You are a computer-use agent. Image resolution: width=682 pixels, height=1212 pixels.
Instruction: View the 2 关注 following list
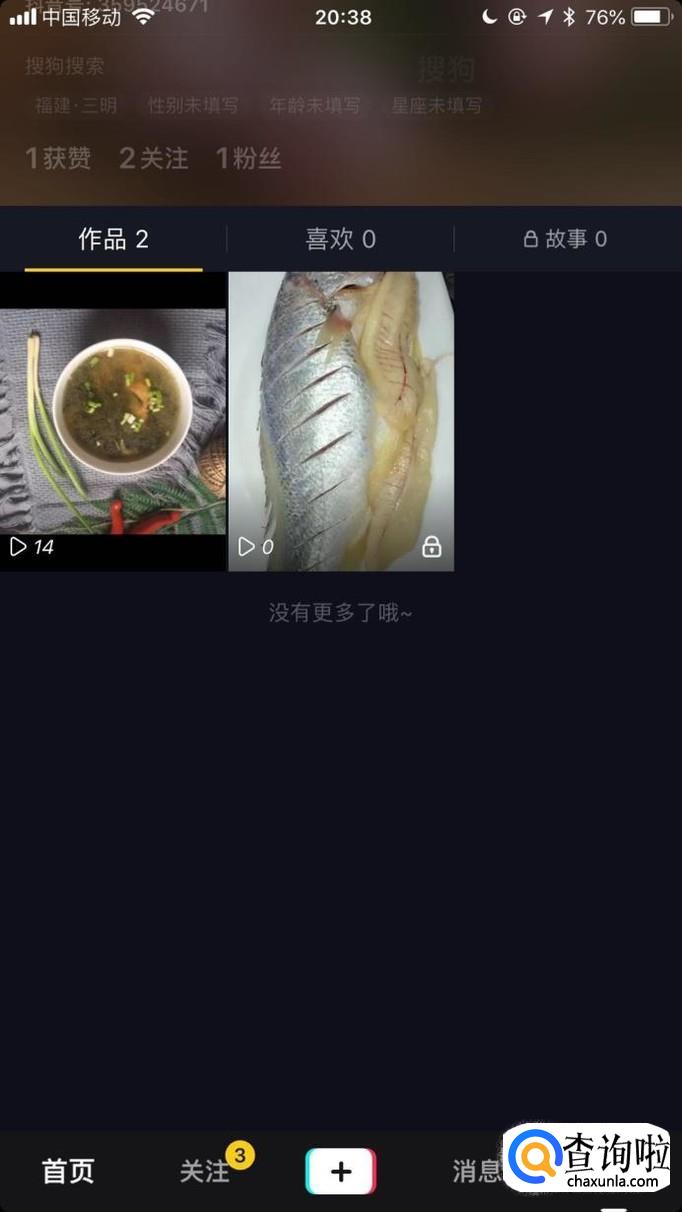tap(154, 158)
